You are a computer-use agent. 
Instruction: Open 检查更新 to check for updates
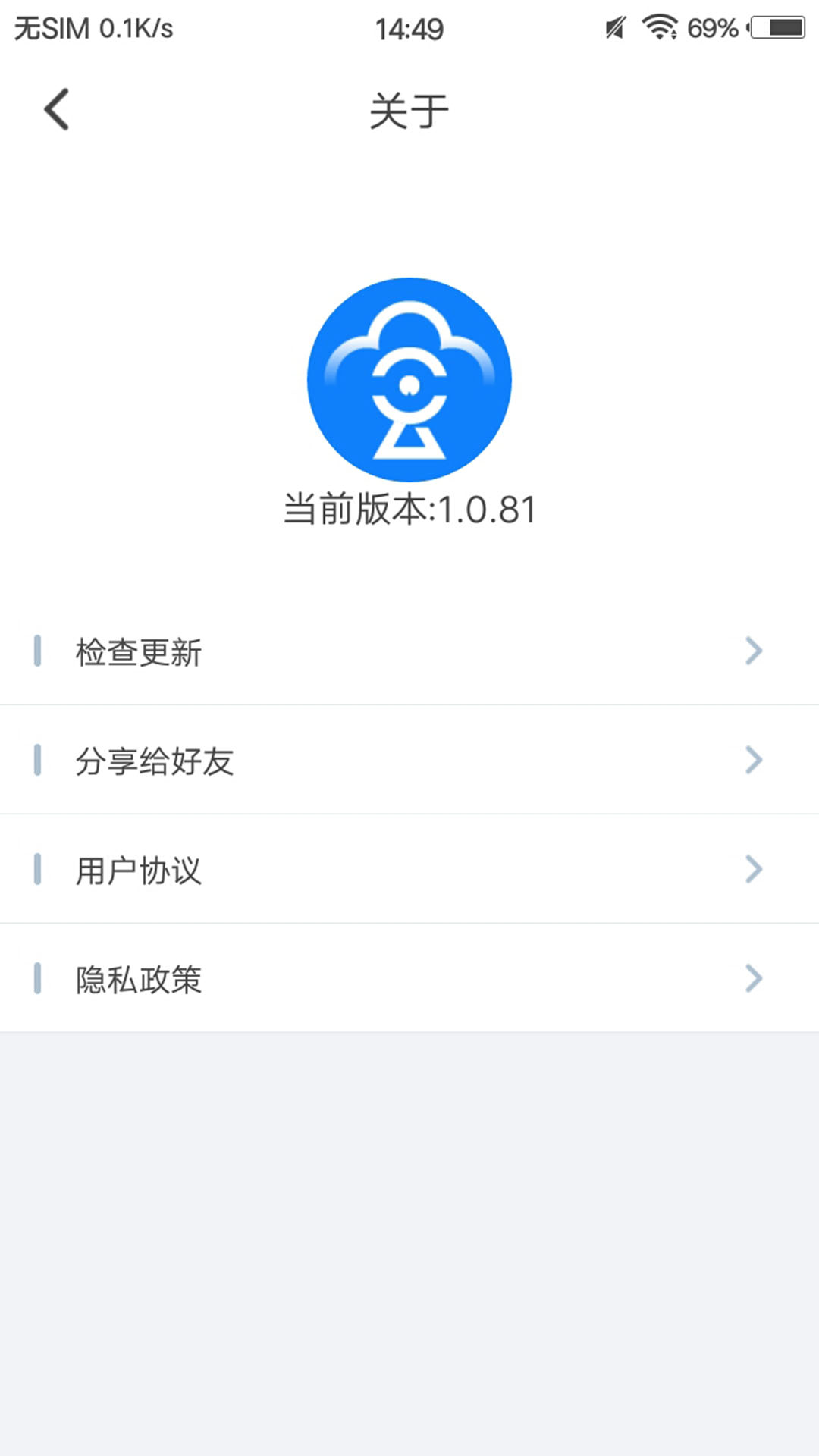pos(409,651)
